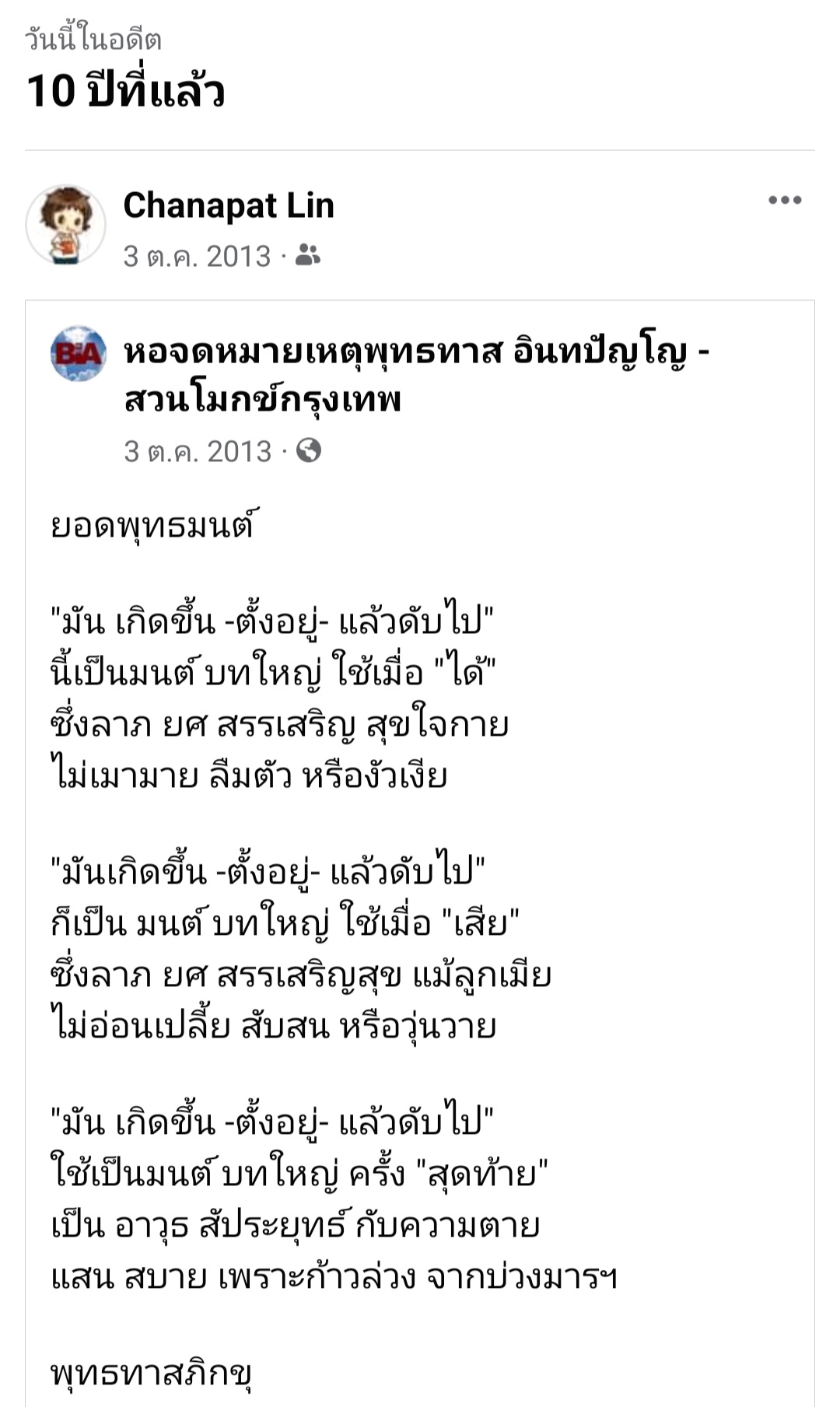Tap the BIA page avatar
The height and width of the screenshot is (1407, 840).
(x=79, y=354)
